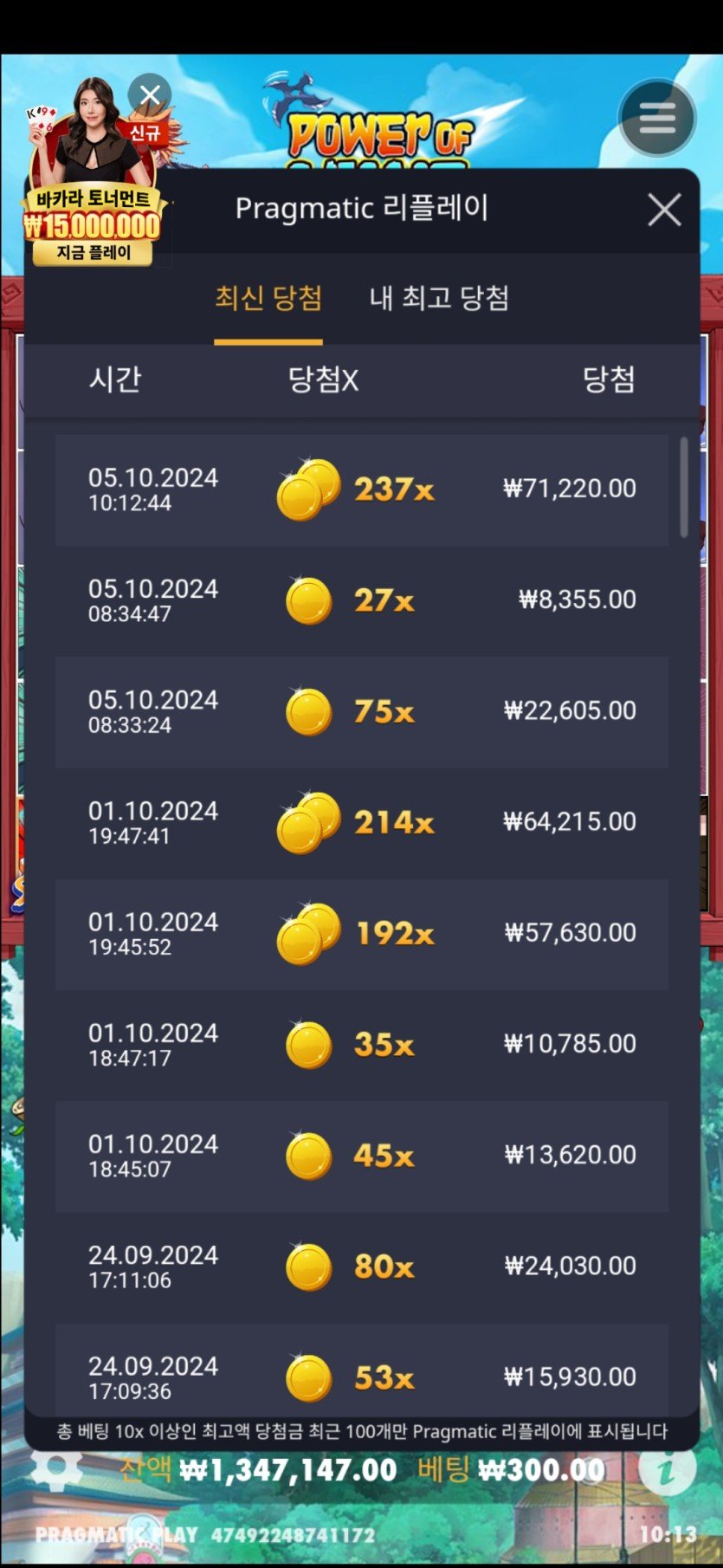Open the 237x replay from 10:12:44
Screen dimensions: 723x1568
pos(362,489)
